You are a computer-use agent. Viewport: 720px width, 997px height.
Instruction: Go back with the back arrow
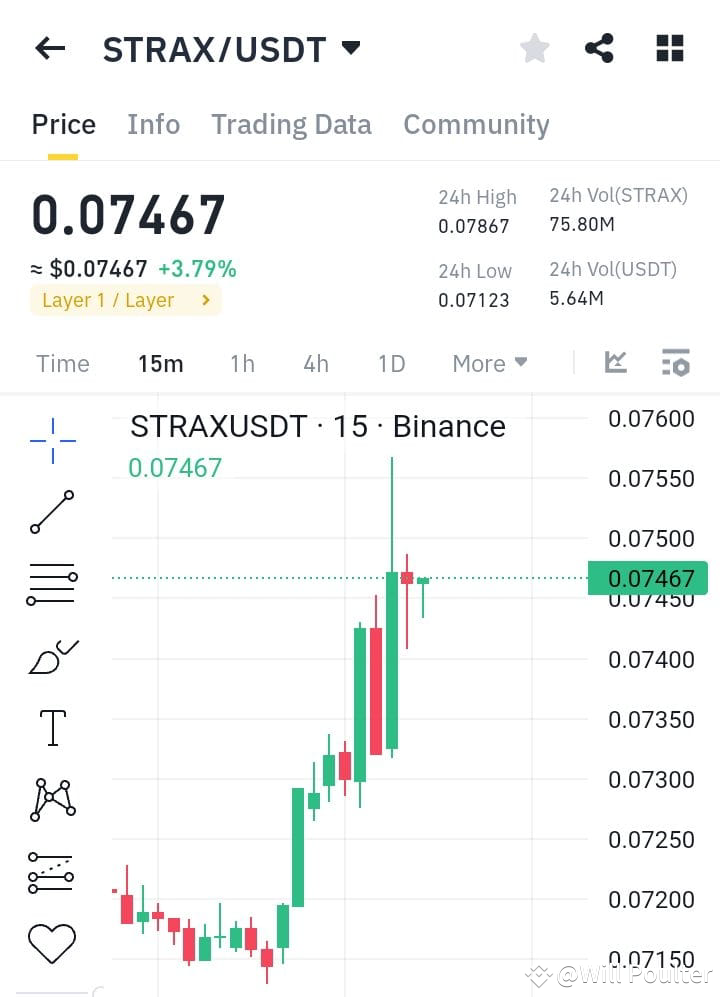[49, 47]
